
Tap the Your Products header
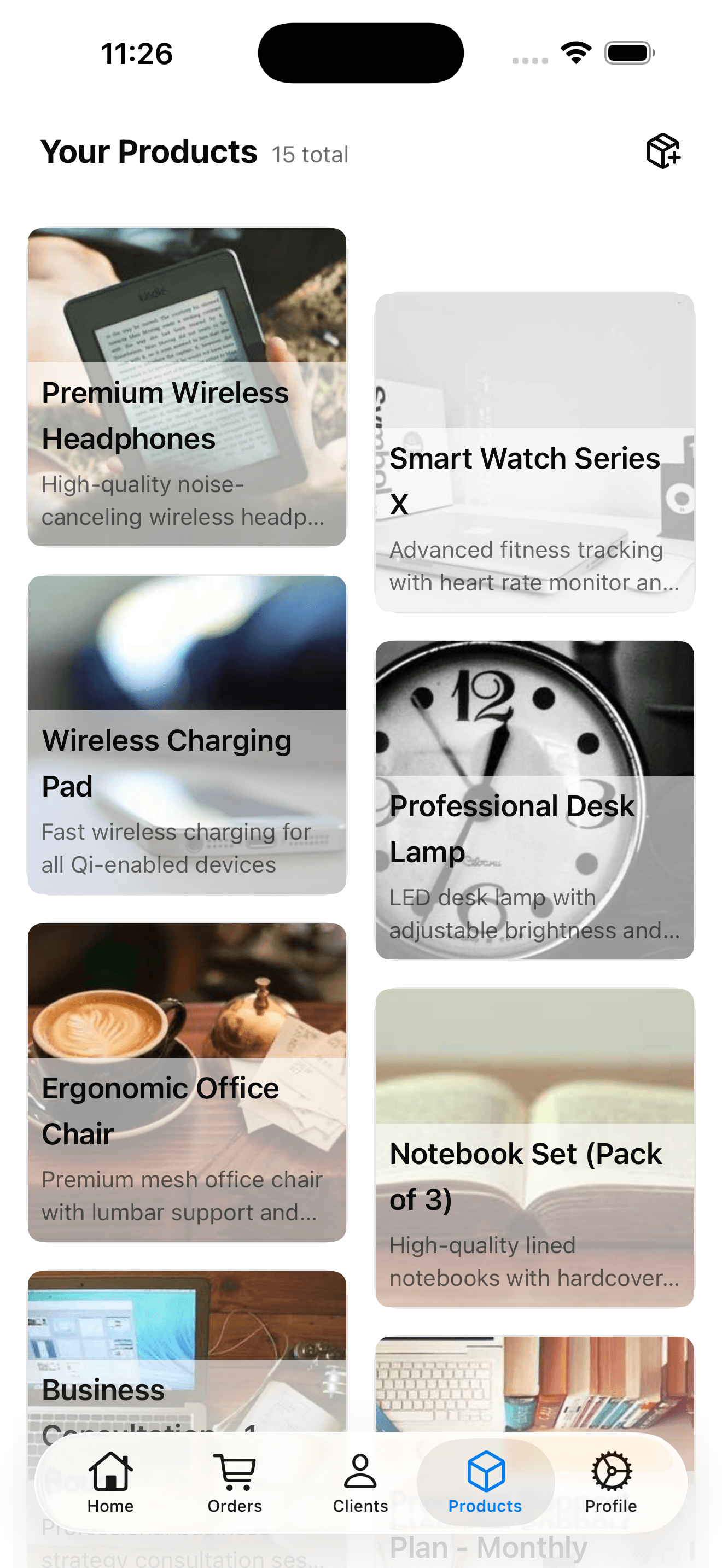(149, 151)
